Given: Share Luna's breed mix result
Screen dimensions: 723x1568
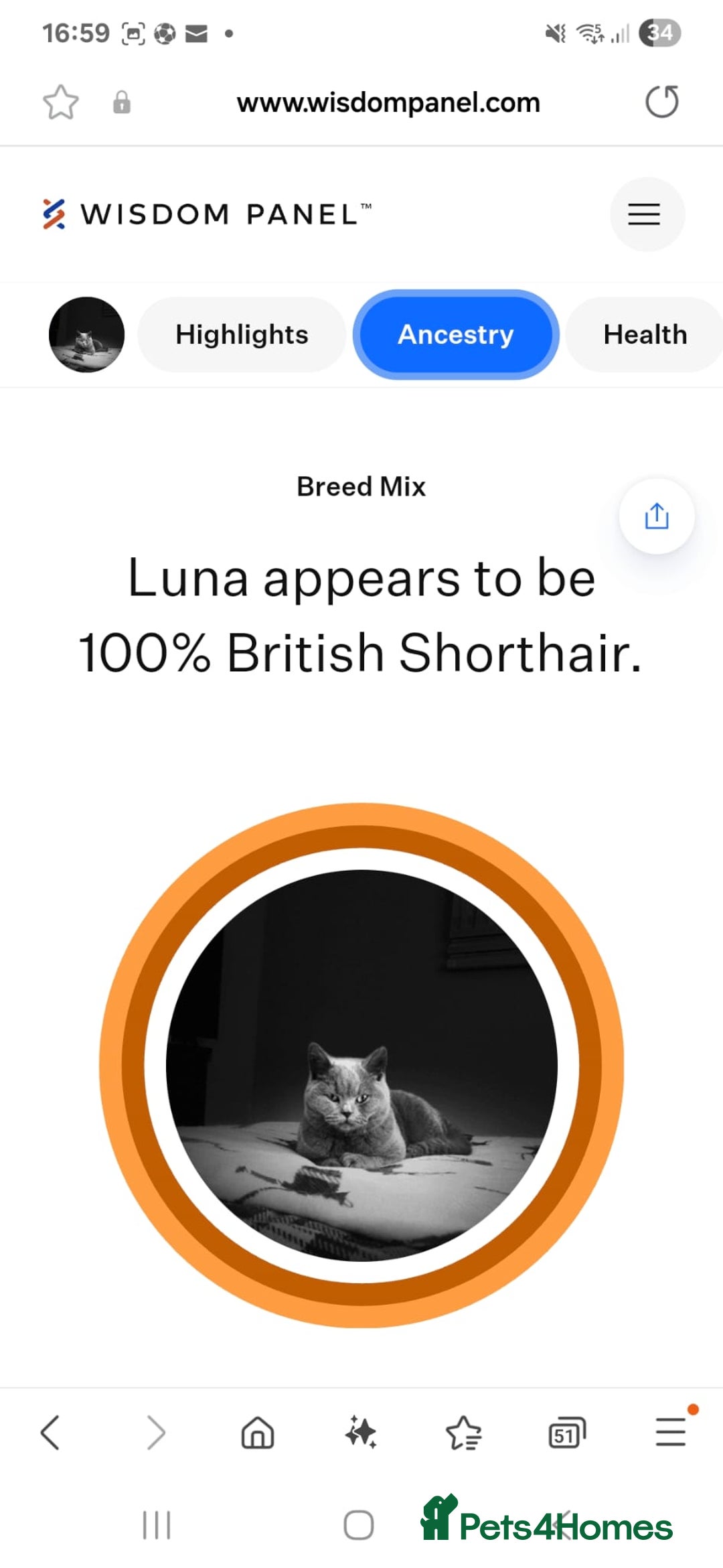Looking at the screenshot, I should [656, 516].
